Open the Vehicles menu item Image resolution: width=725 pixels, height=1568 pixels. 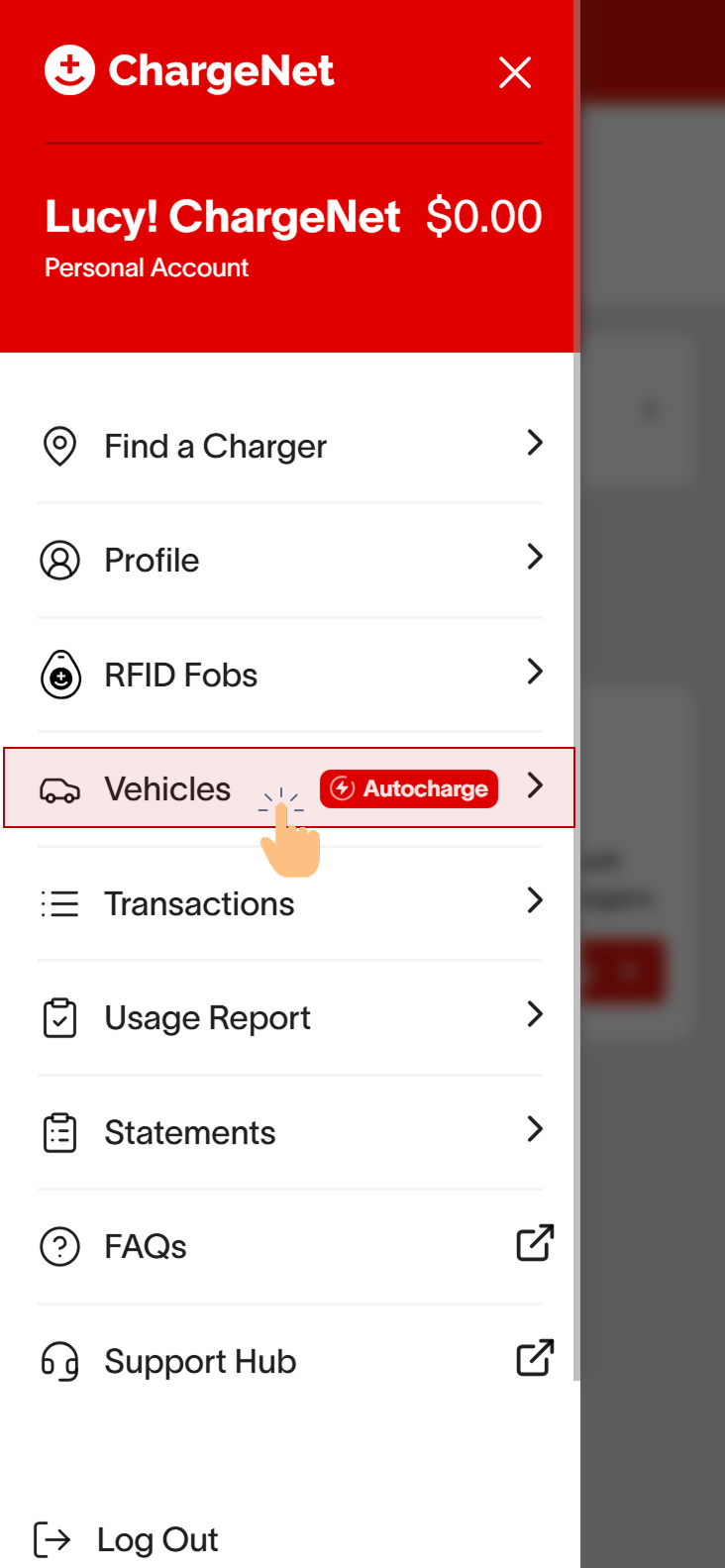[x=168, y=789]
